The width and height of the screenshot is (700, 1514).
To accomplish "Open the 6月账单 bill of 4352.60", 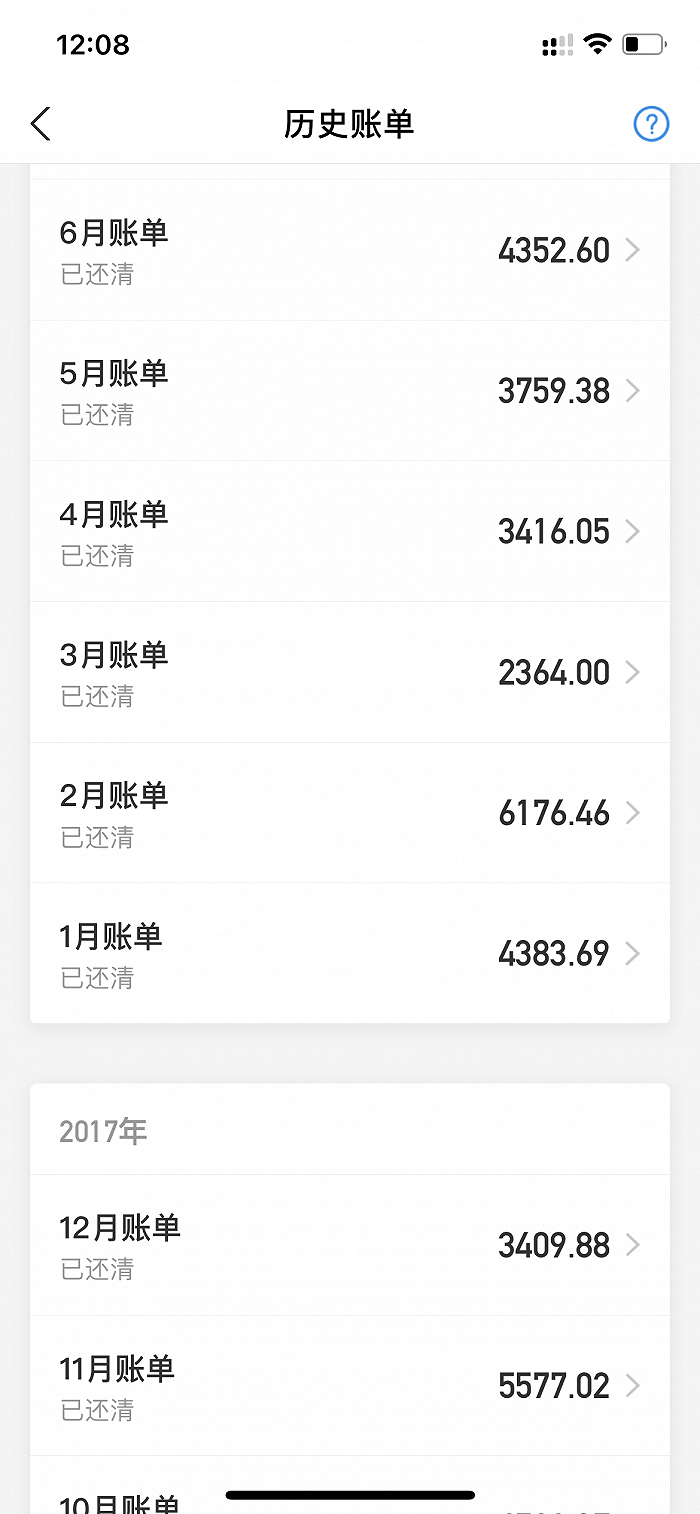I will [350, 250].
